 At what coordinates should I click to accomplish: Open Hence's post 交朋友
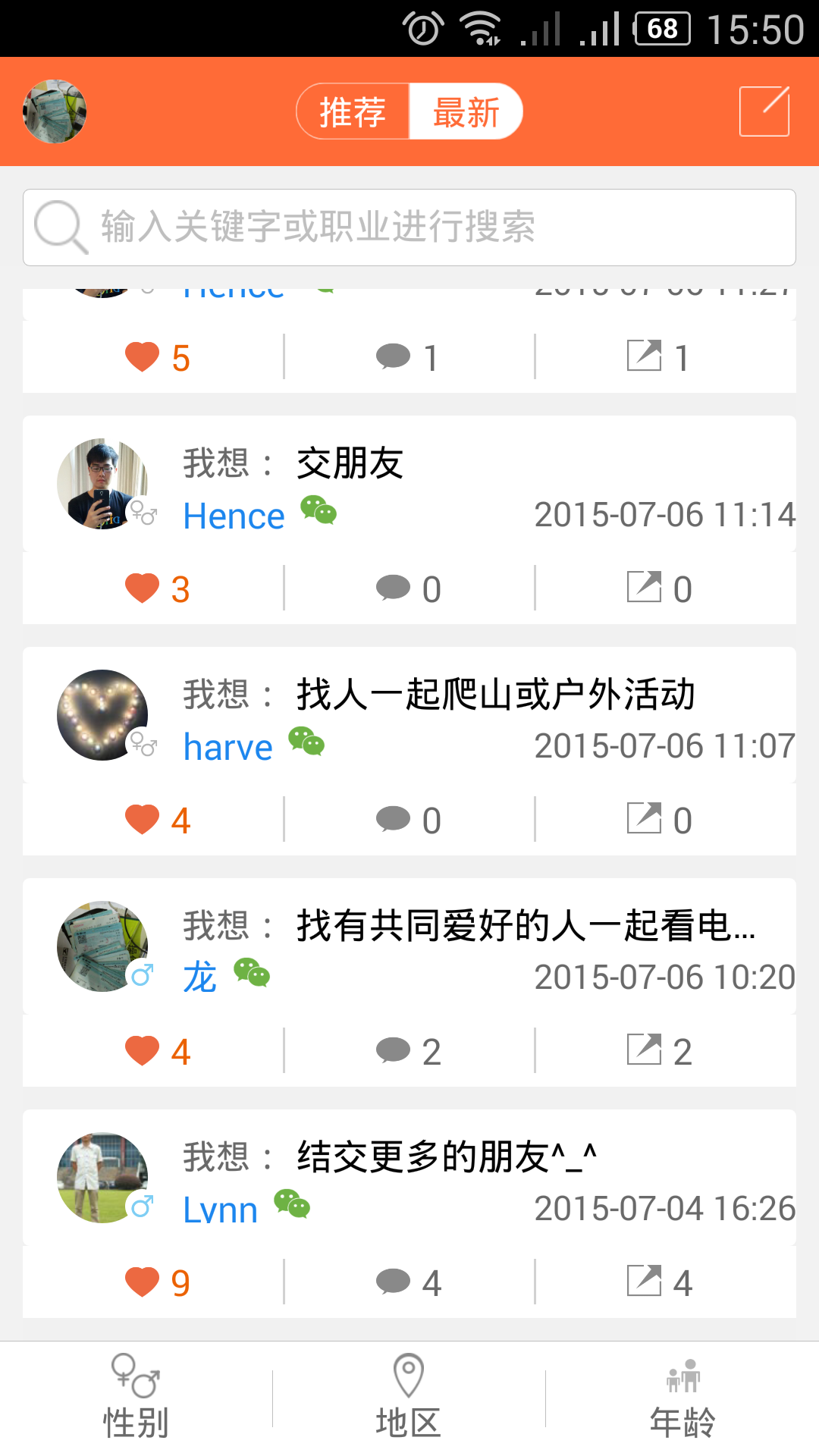click(409, 484)
